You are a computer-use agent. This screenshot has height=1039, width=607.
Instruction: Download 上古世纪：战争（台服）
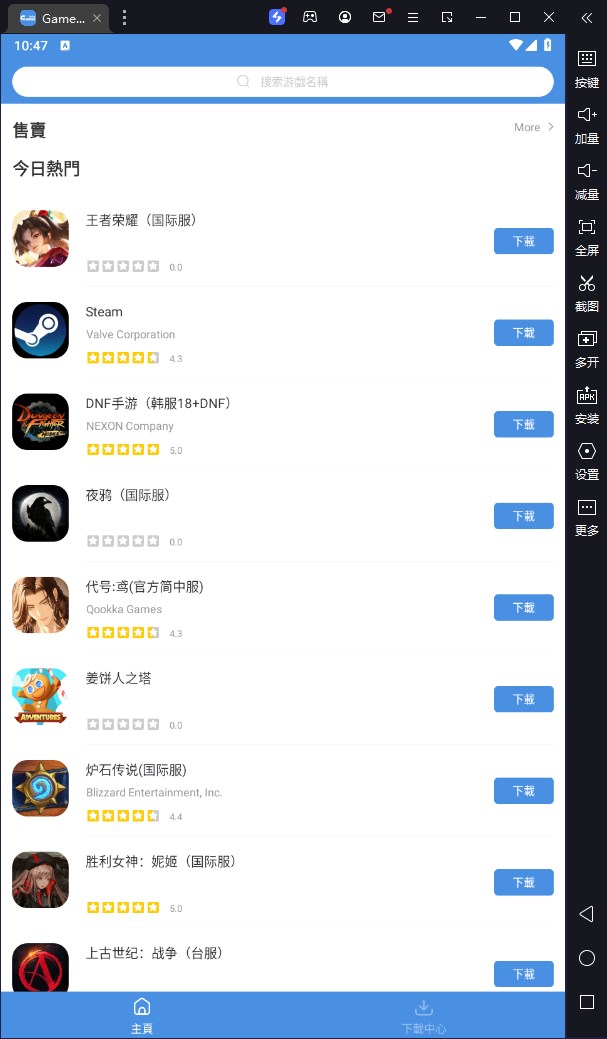(x=523, y=974)
